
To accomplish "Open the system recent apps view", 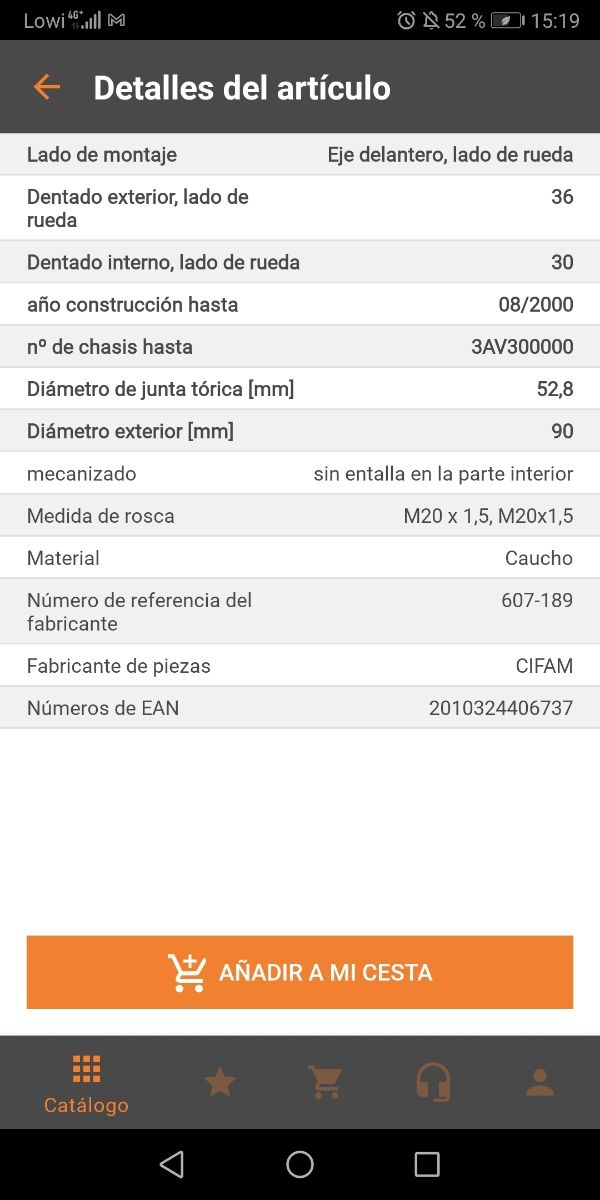I will pos(427,1164).
